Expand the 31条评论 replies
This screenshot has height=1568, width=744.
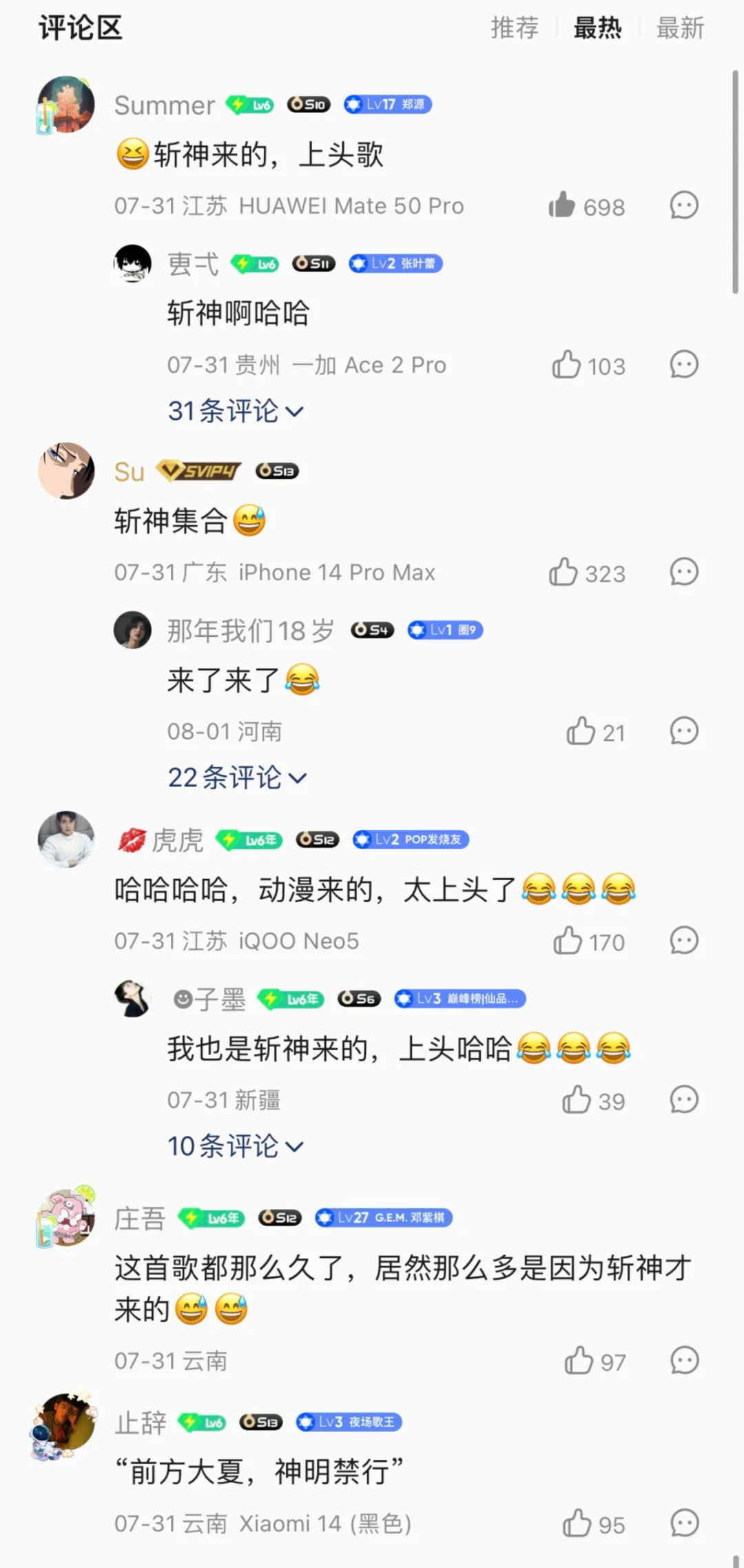(x=235, y=411)
